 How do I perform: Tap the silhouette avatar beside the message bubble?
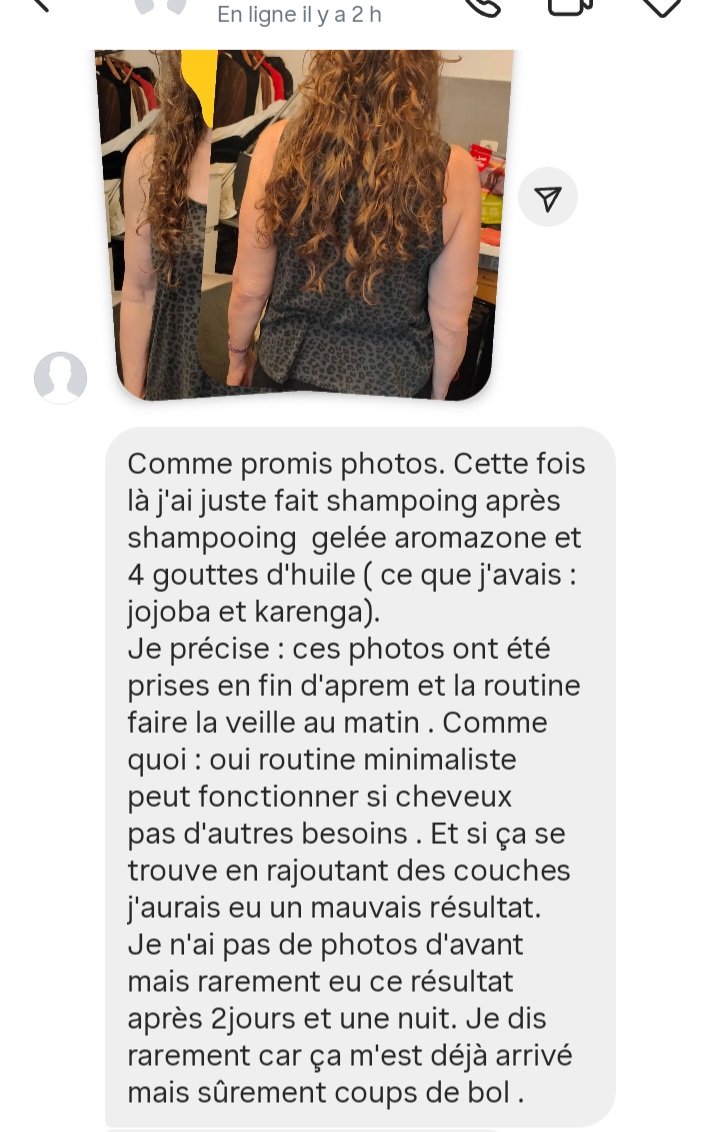point(60,378)
